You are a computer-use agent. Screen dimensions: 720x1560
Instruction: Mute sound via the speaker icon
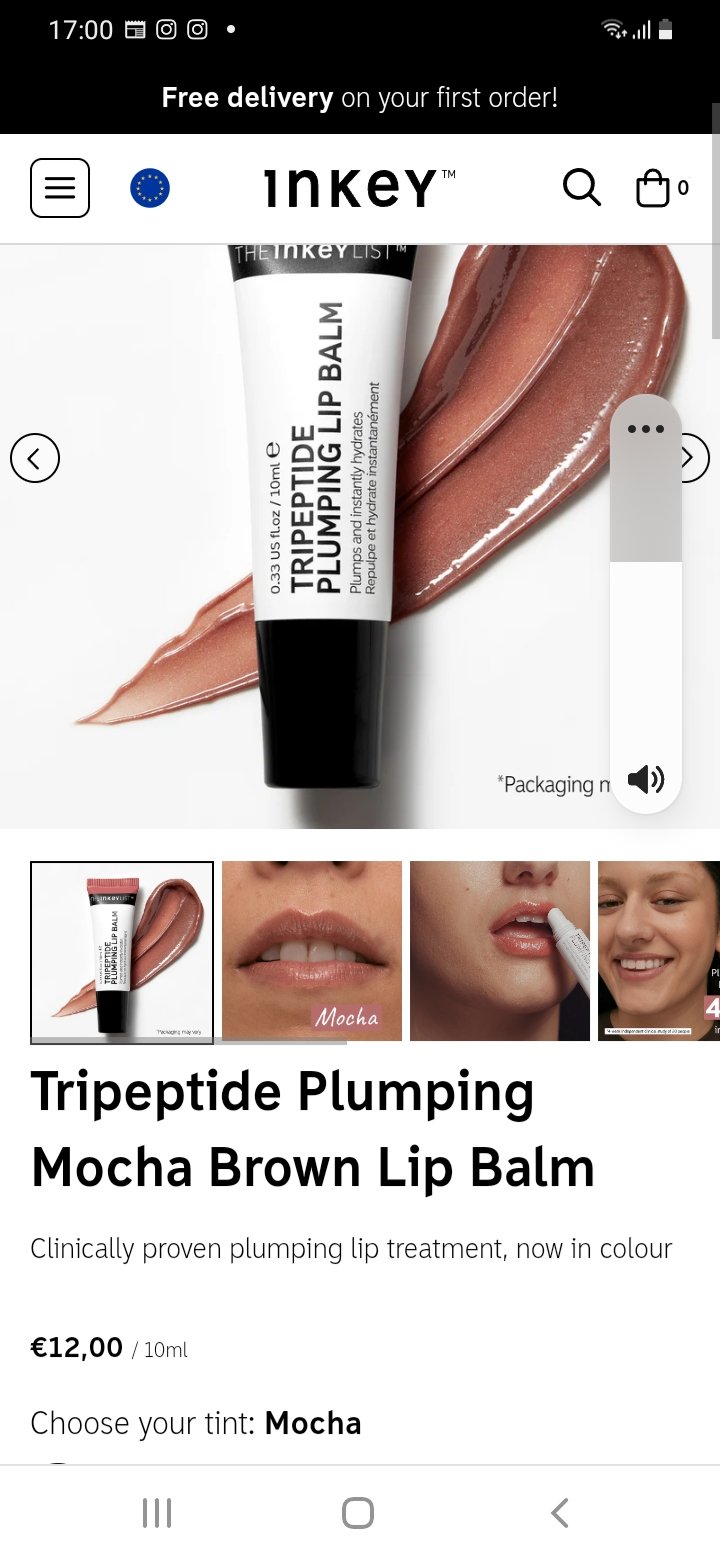[x=646, y=779]
